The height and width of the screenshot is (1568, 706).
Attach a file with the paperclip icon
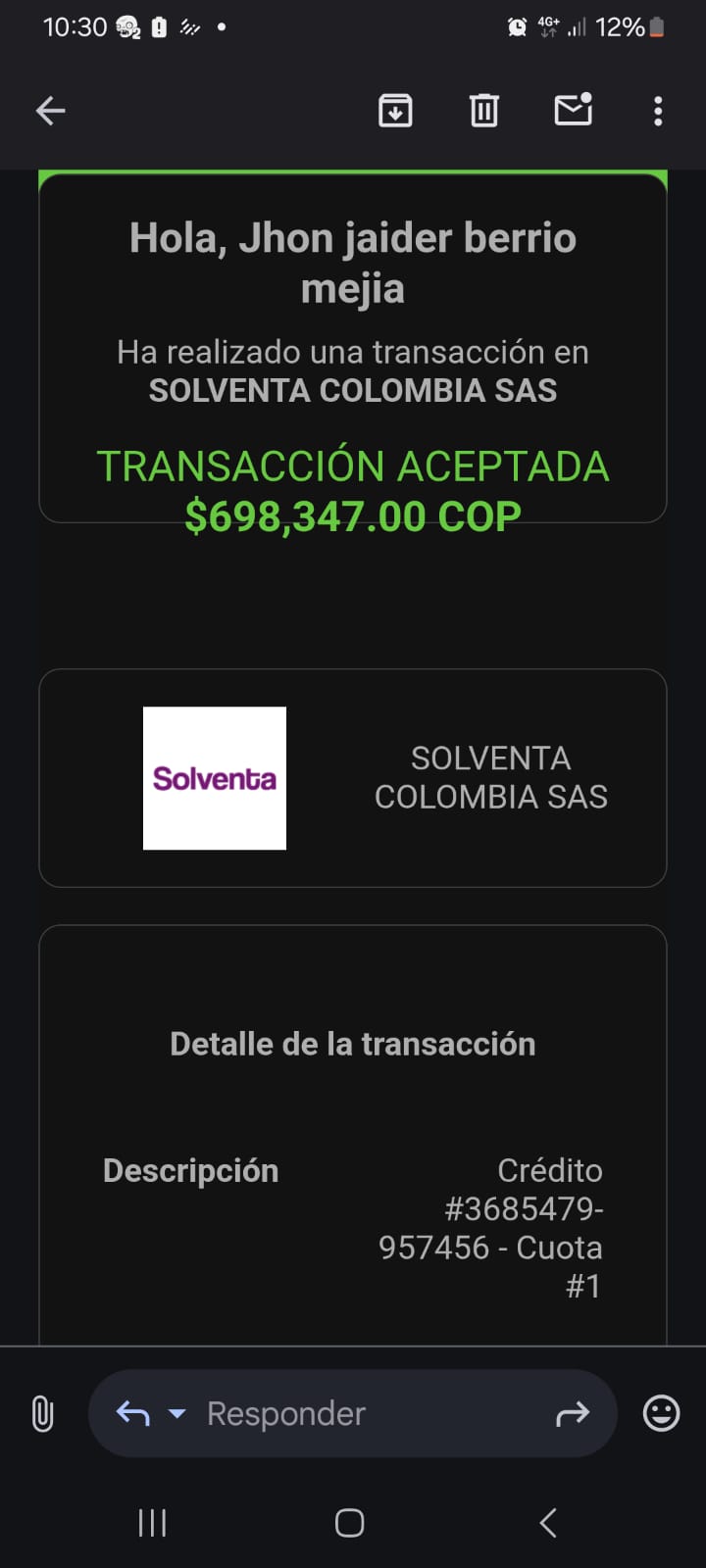[42, 1414]
